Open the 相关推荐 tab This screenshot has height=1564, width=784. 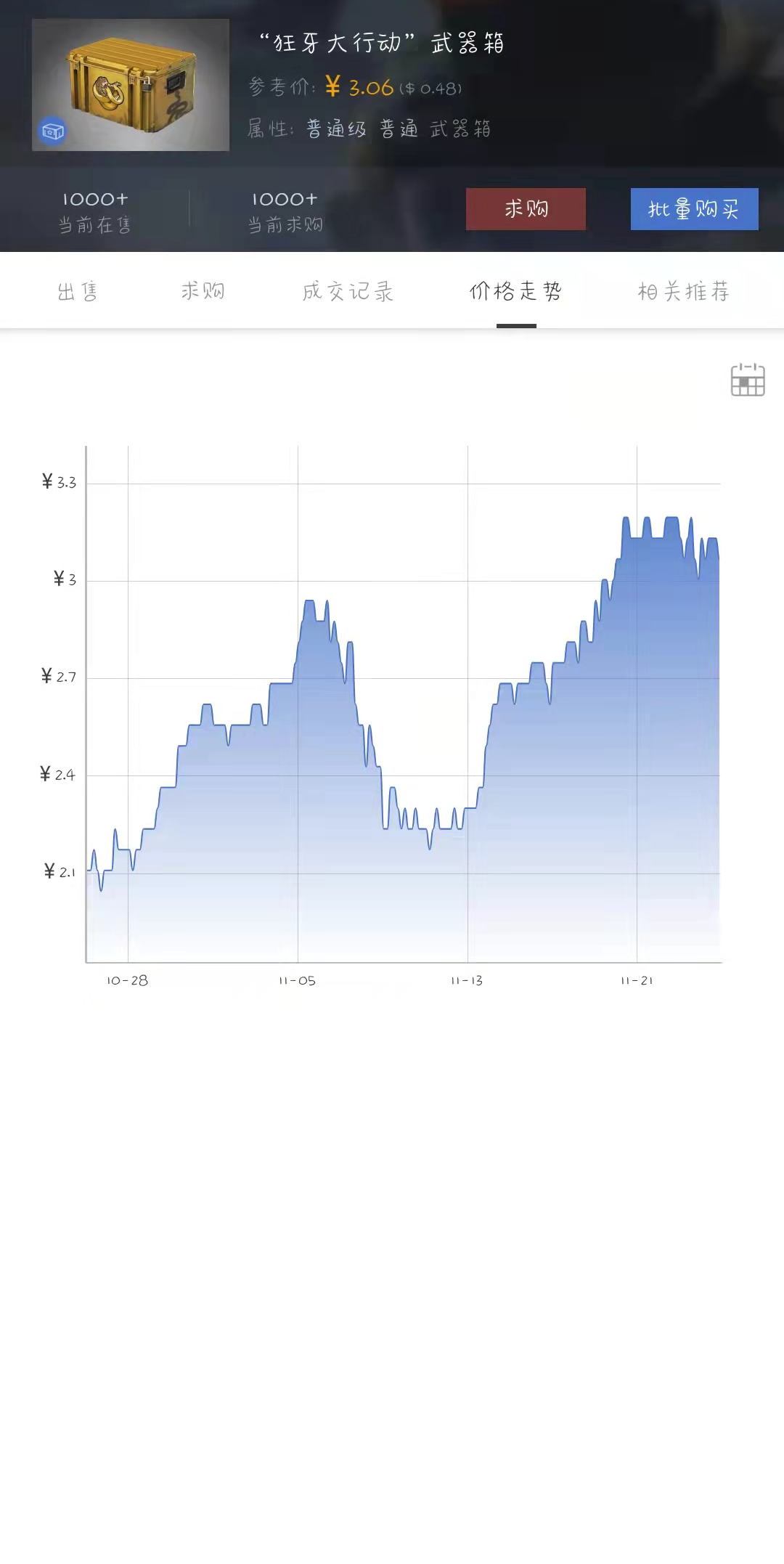click(684, 291)
